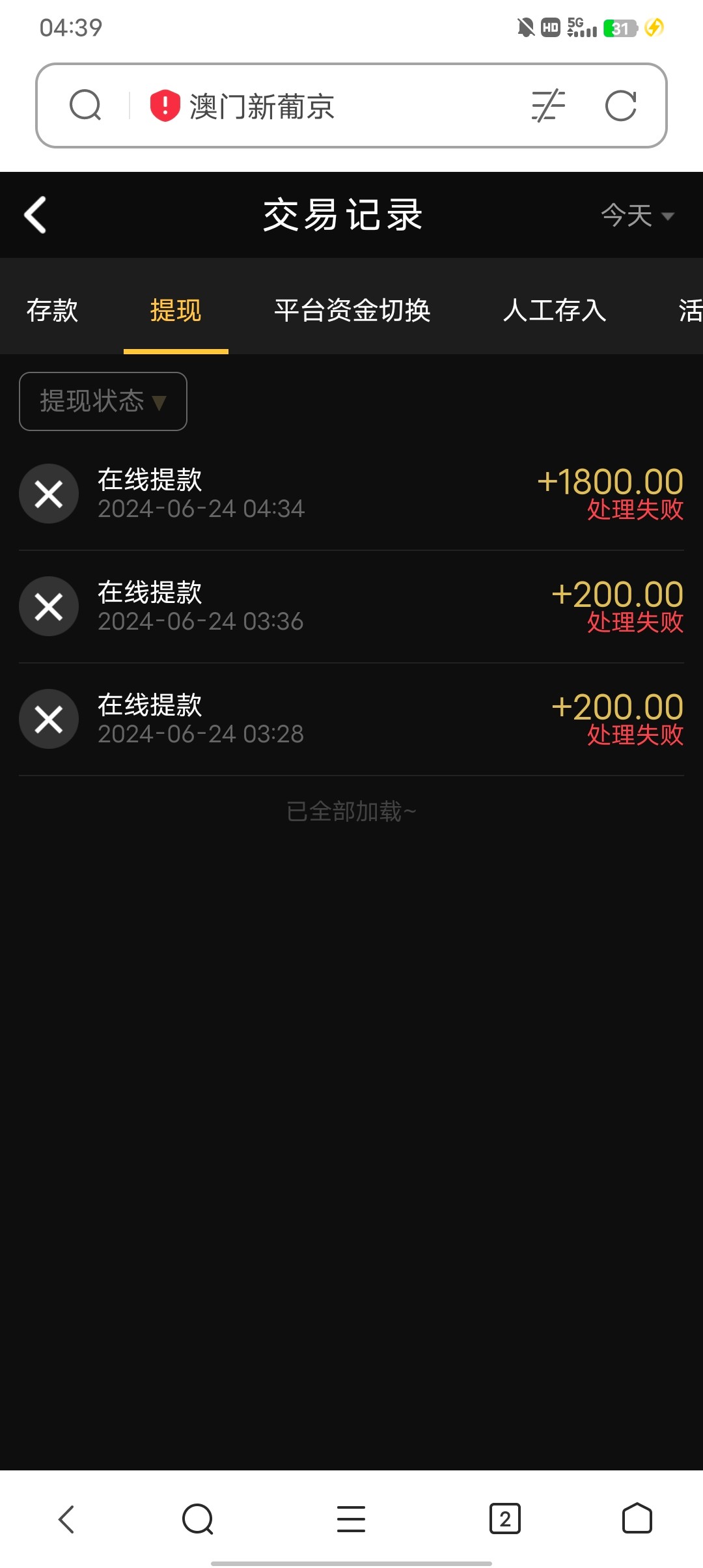Go to the browser home page
703x1568 pixels.
637,1519
